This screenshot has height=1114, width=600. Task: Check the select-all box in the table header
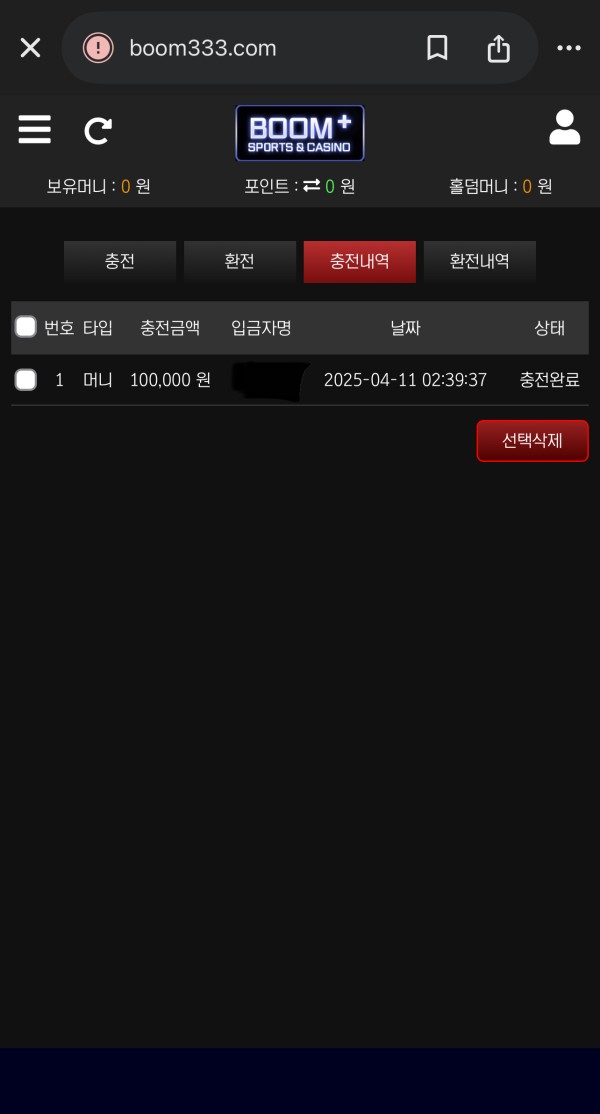pyautogui.click(x=26, y=327)
